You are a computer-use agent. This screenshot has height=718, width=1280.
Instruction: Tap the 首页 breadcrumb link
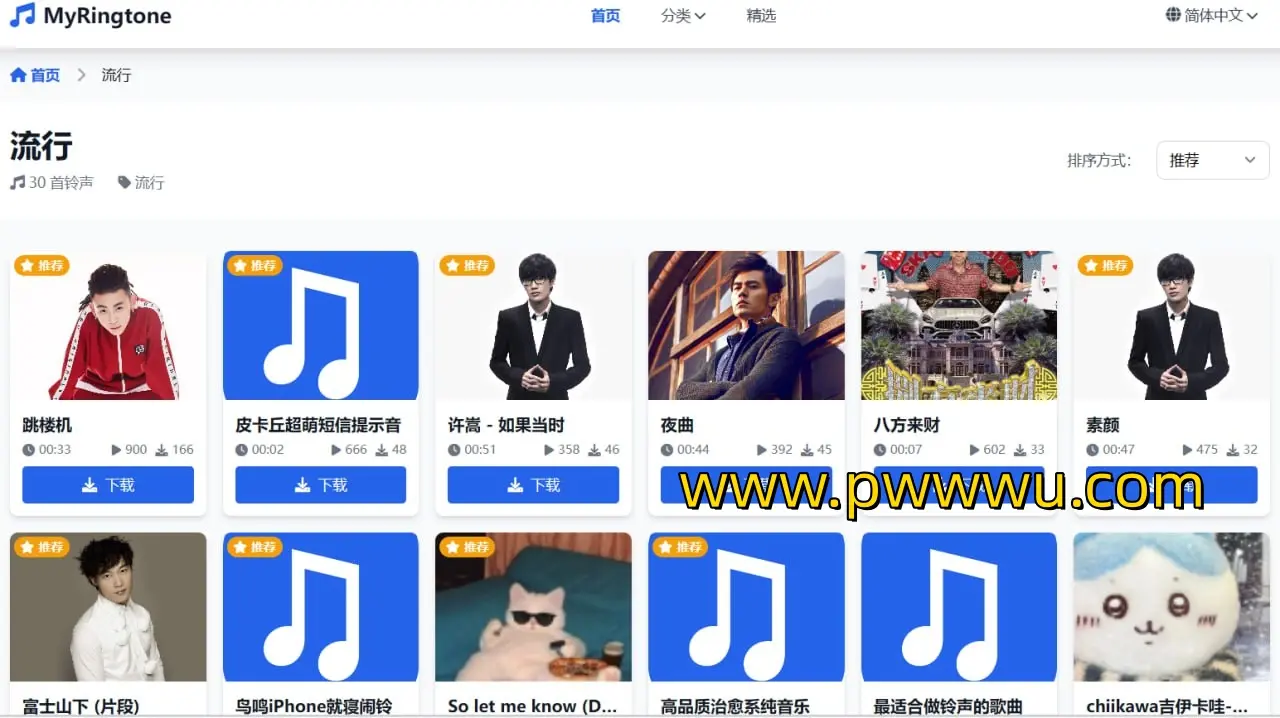[x=35, y=75]
